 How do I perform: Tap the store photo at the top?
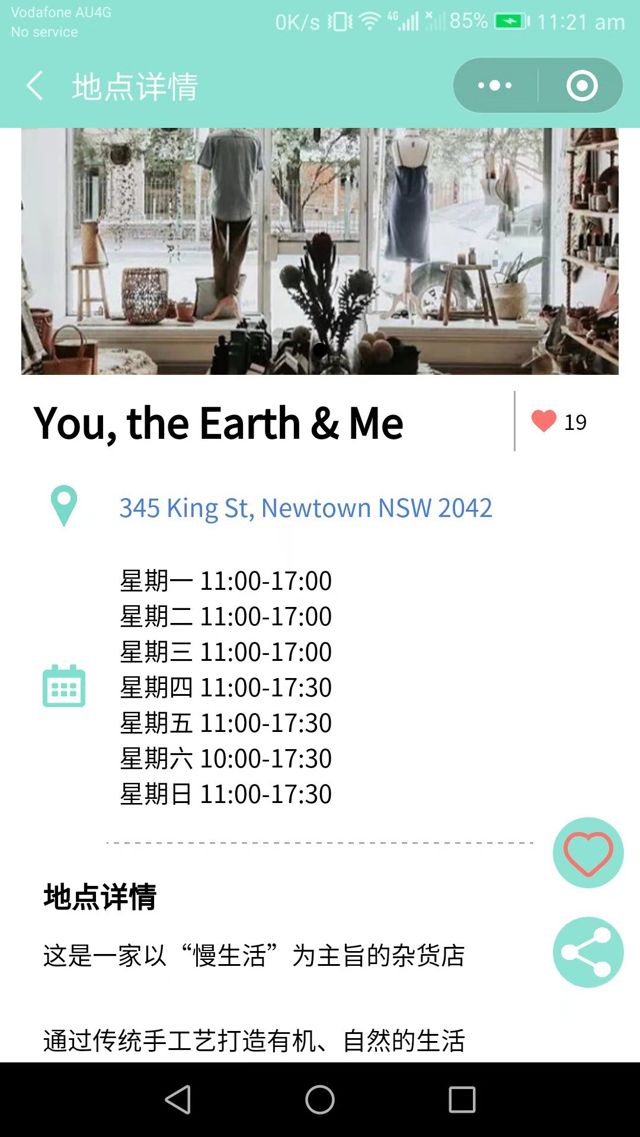pos(320,250)
